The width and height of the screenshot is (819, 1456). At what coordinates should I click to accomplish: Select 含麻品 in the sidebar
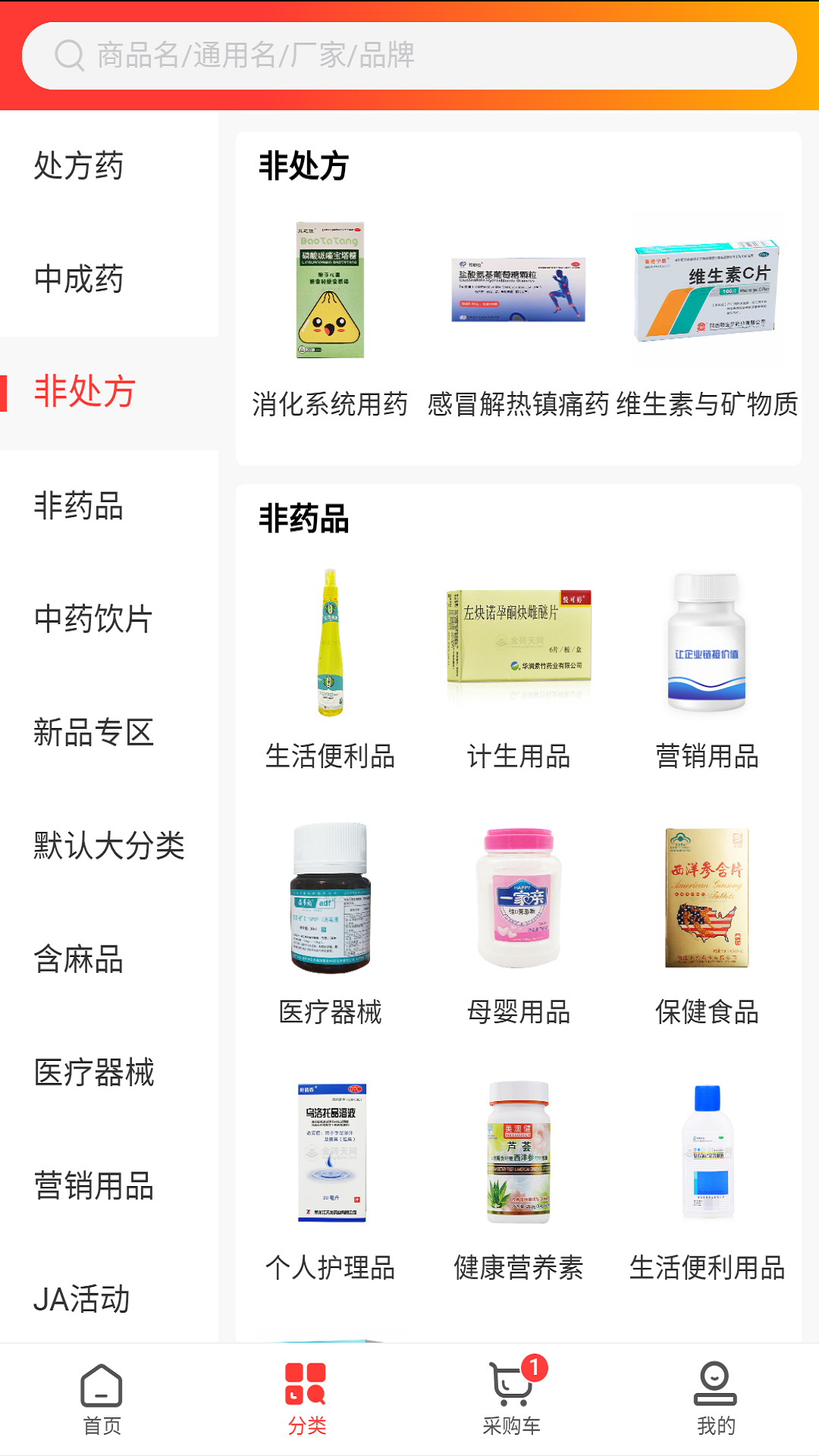[79, 960]
